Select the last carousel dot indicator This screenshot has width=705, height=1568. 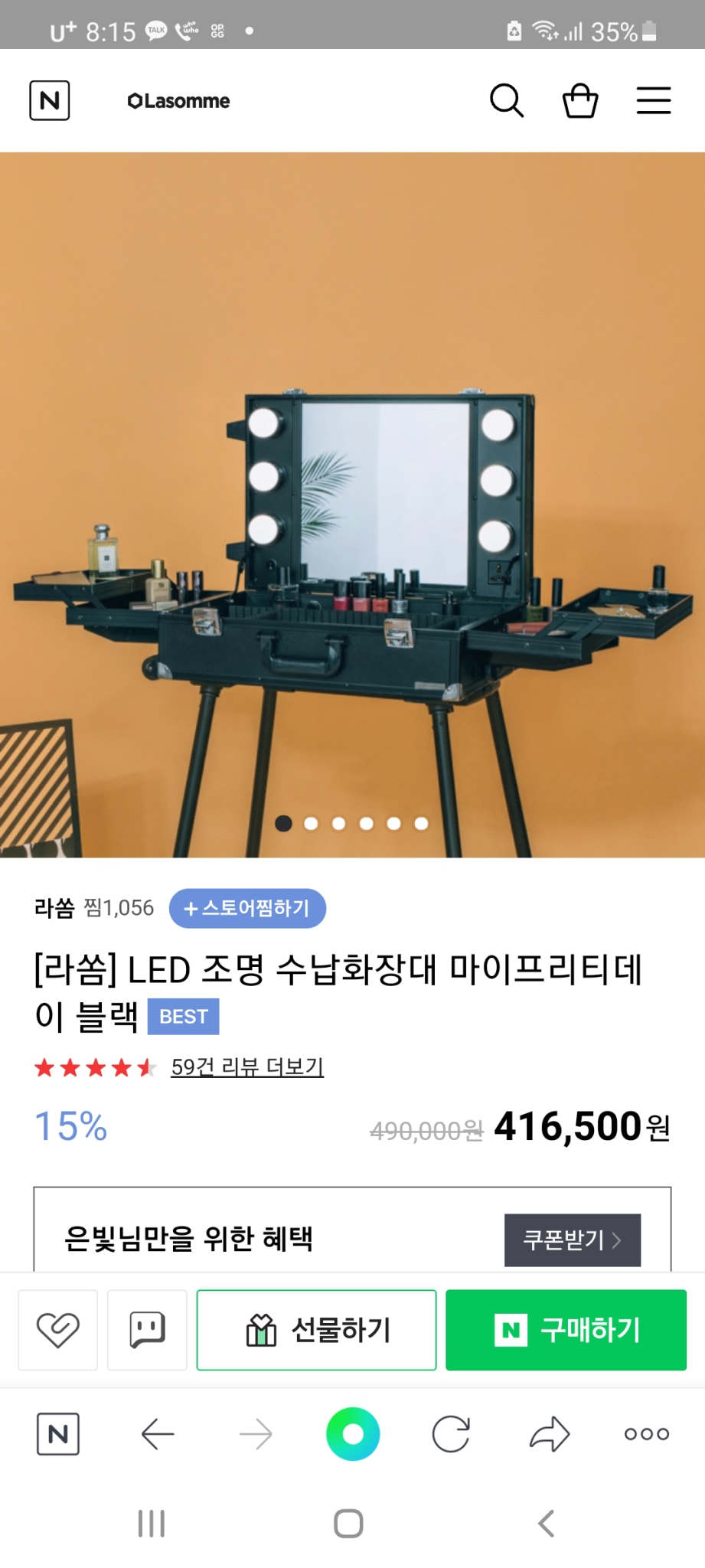point(419,823)
